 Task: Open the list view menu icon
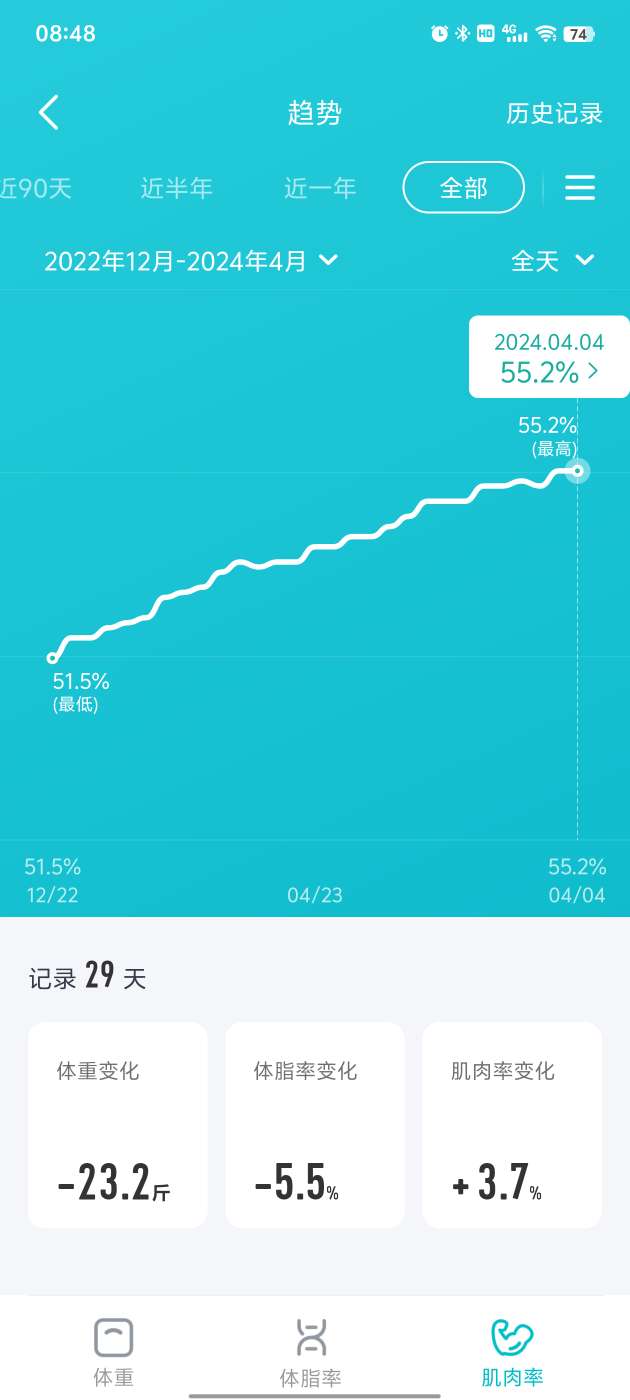(x=580, y=188)
